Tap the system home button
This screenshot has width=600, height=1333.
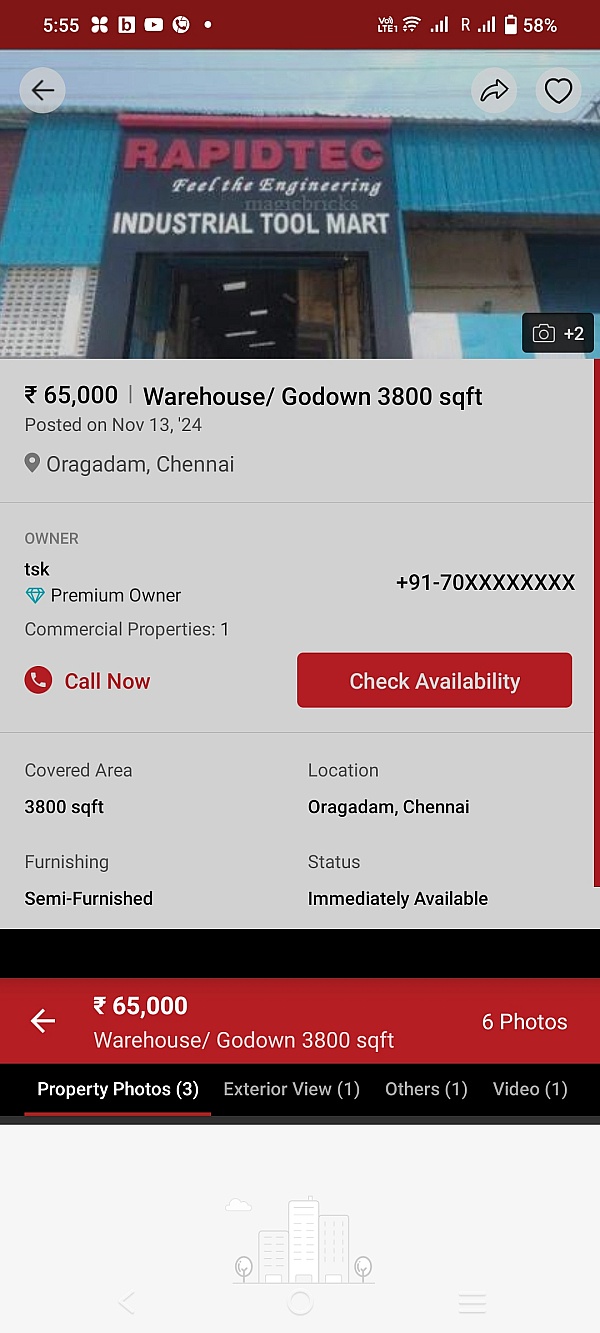coord(300,1303)
